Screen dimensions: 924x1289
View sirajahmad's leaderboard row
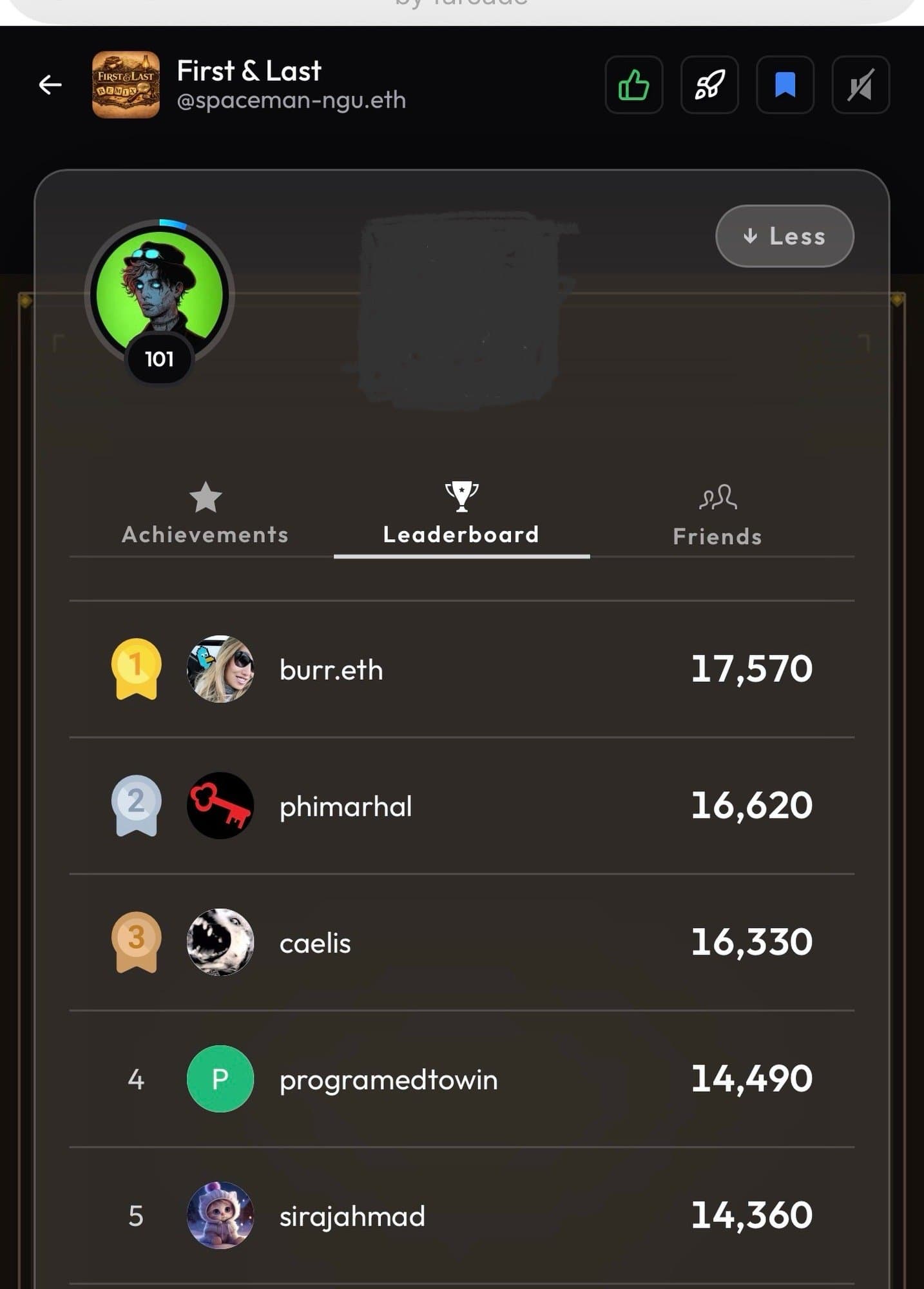click(461, 1216)
